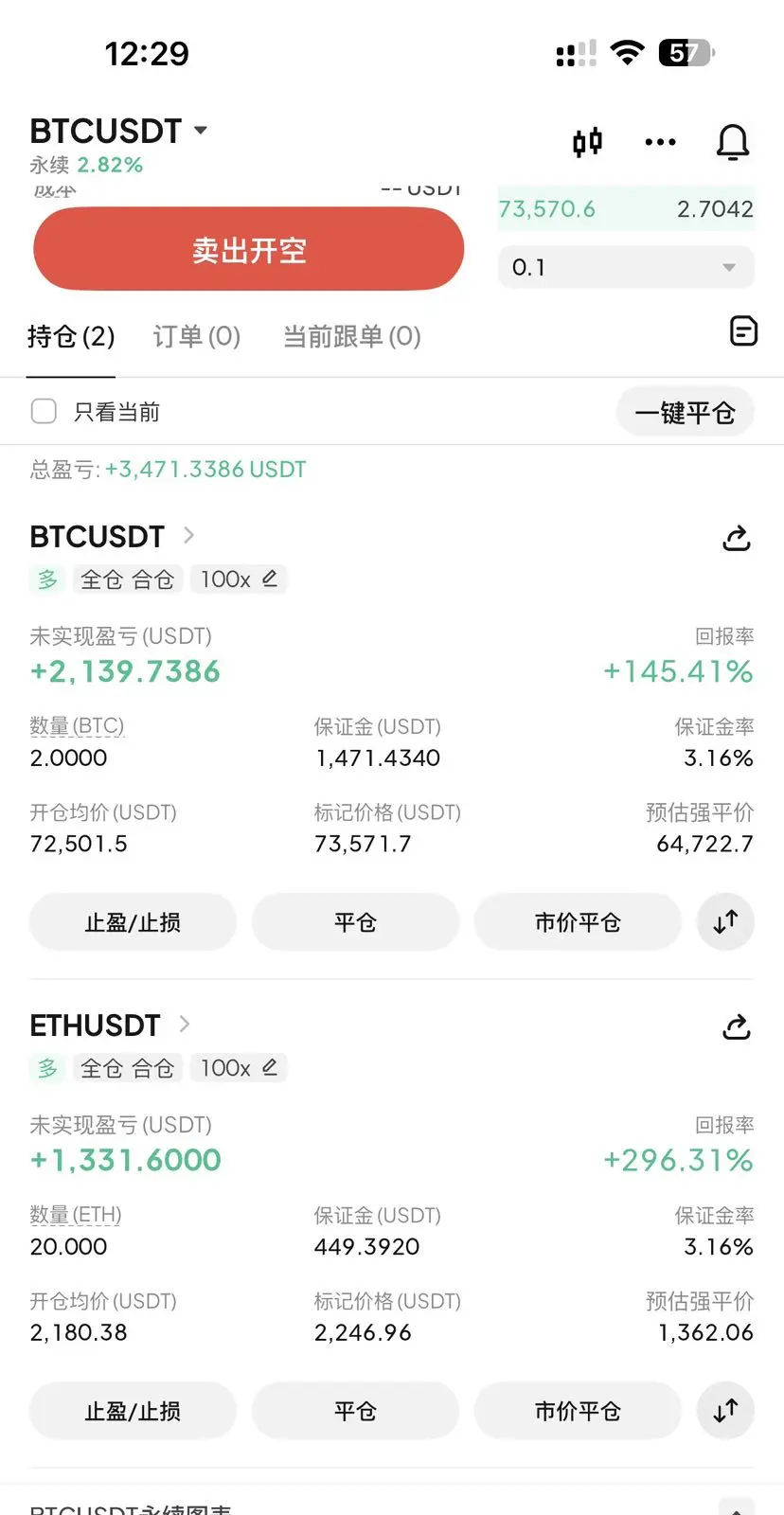This screenshot has width=784, height=1515.
Task: Open the candlestick chart icon
Action: point(587,142)
